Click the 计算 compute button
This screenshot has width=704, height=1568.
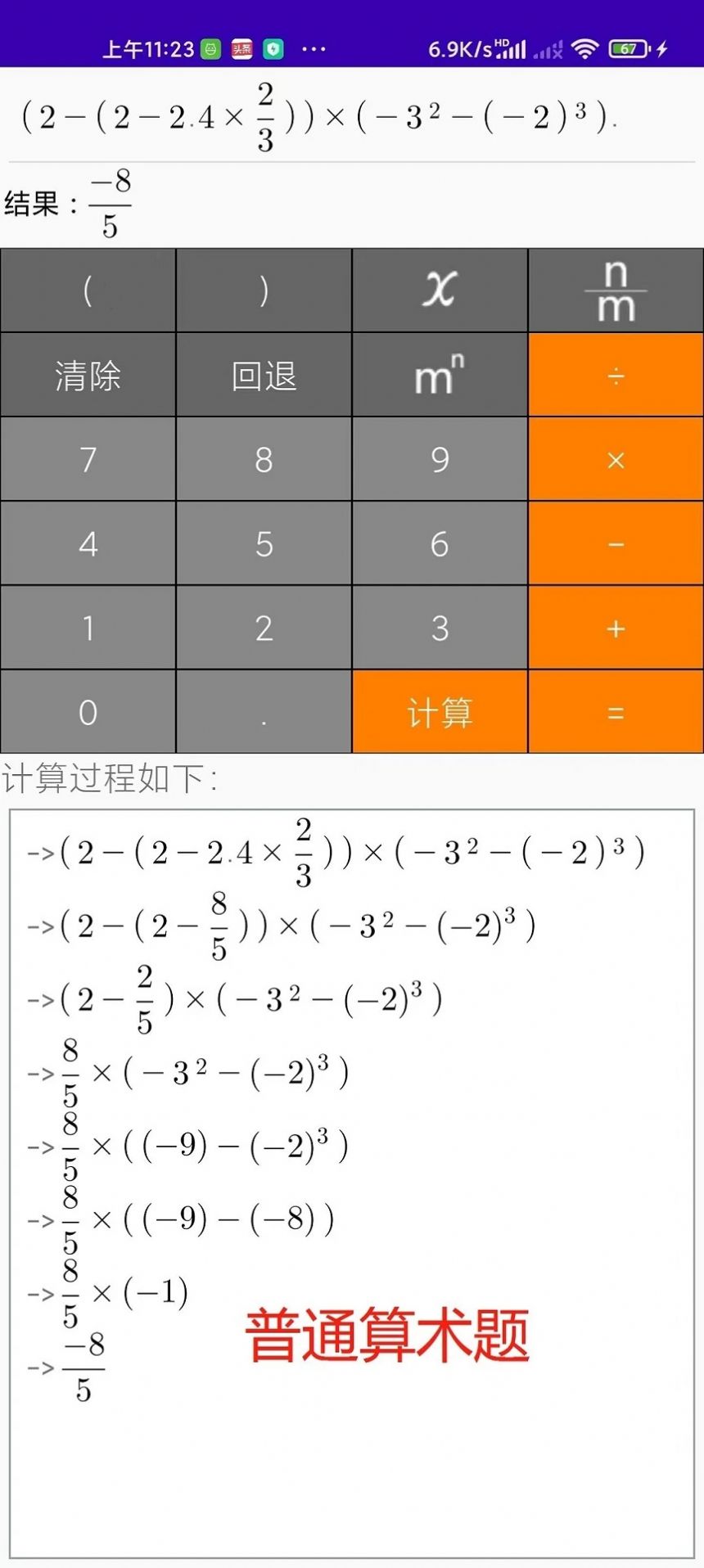(x=440, y=712)
